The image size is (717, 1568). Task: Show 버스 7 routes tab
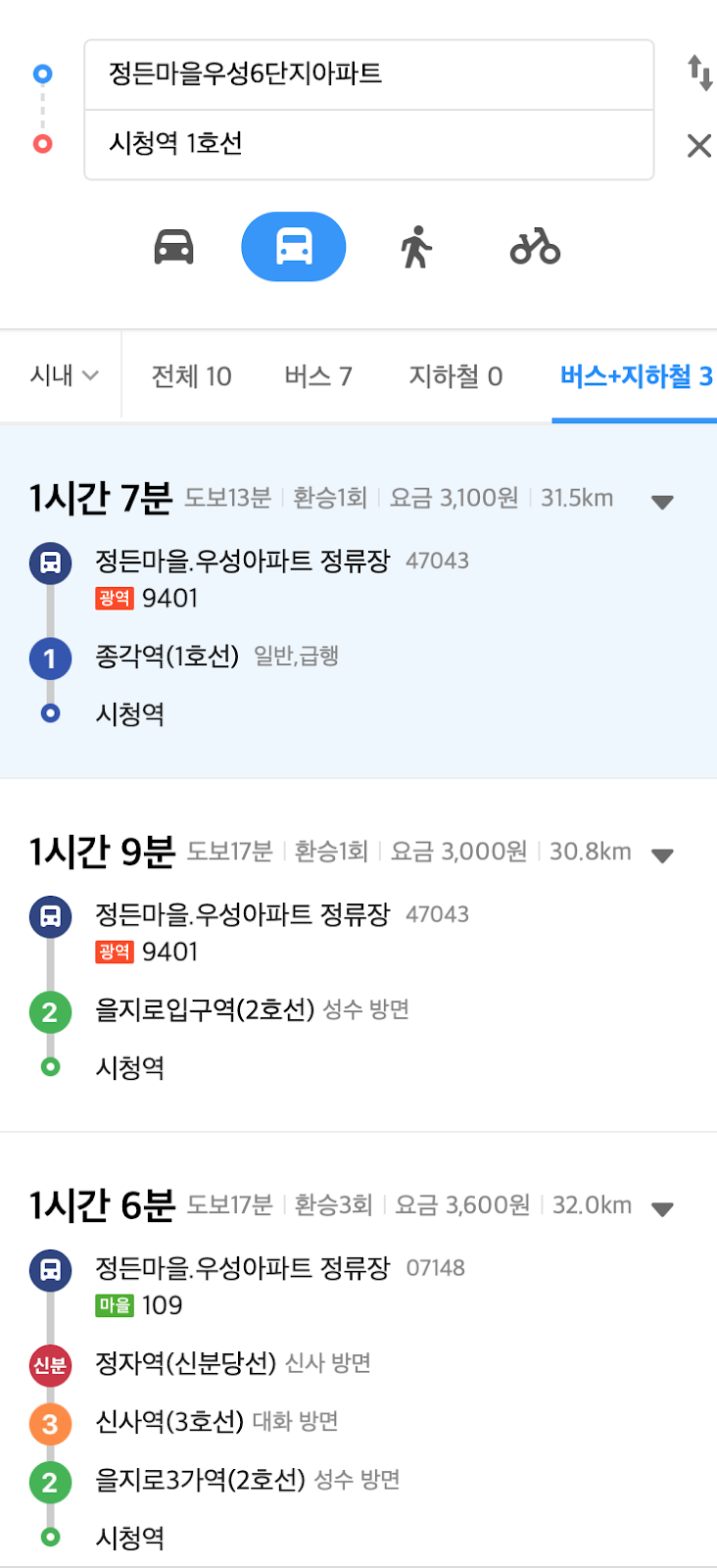(318, 376)
